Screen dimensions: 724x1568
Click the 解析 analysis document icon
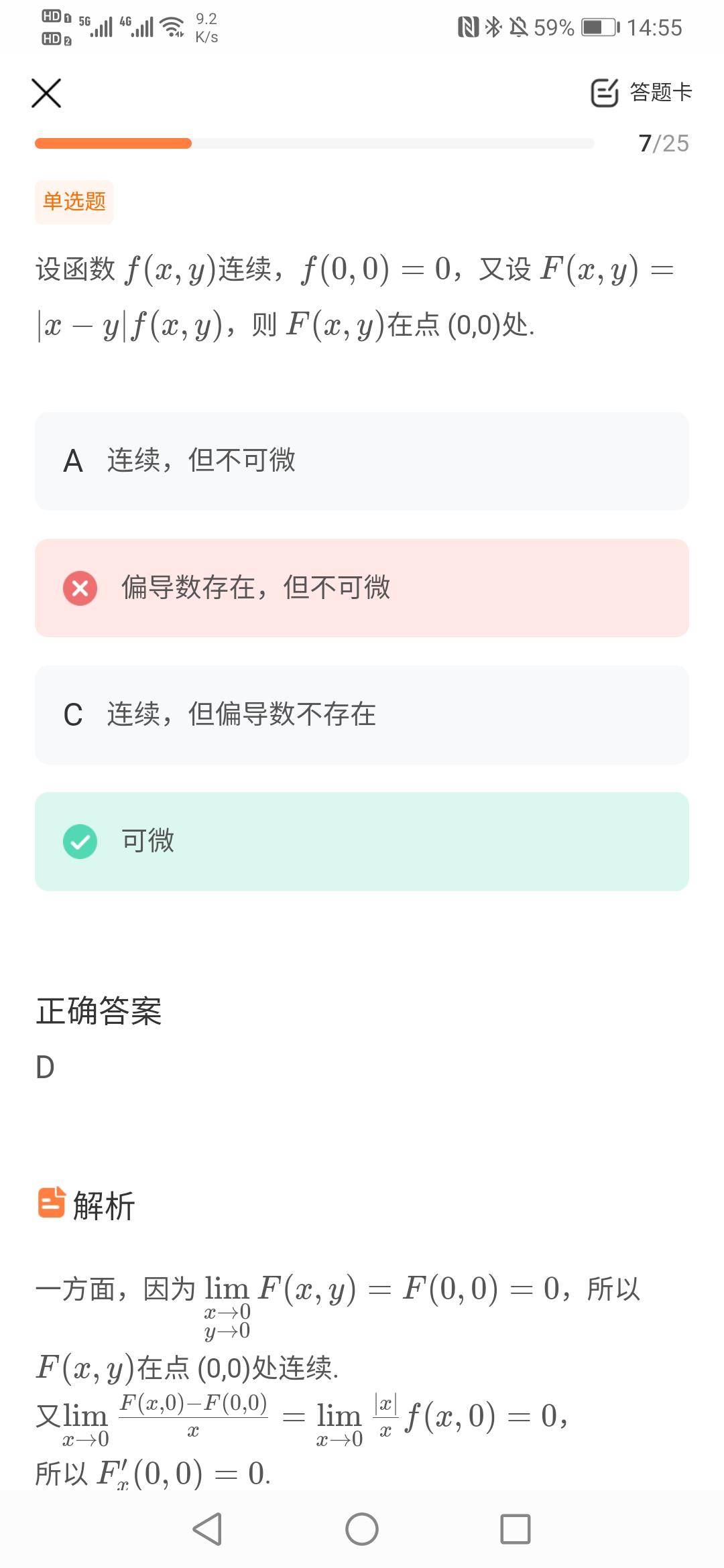point(52,1203)
